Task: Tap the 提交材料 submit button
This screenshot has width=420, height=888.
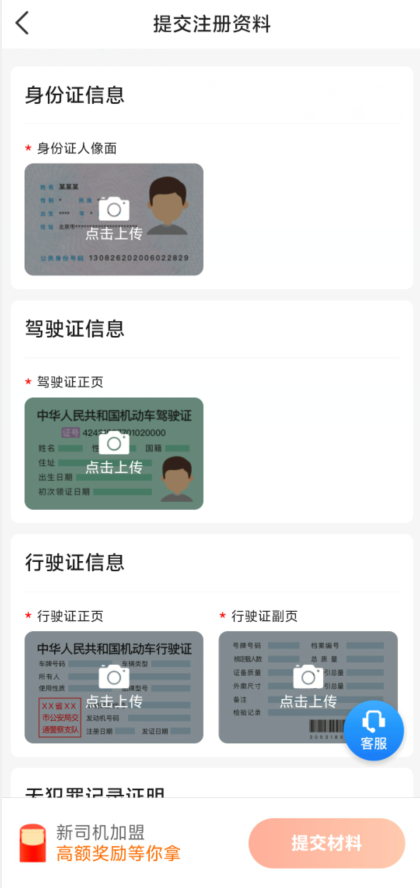Action: (x=327, y=843)
